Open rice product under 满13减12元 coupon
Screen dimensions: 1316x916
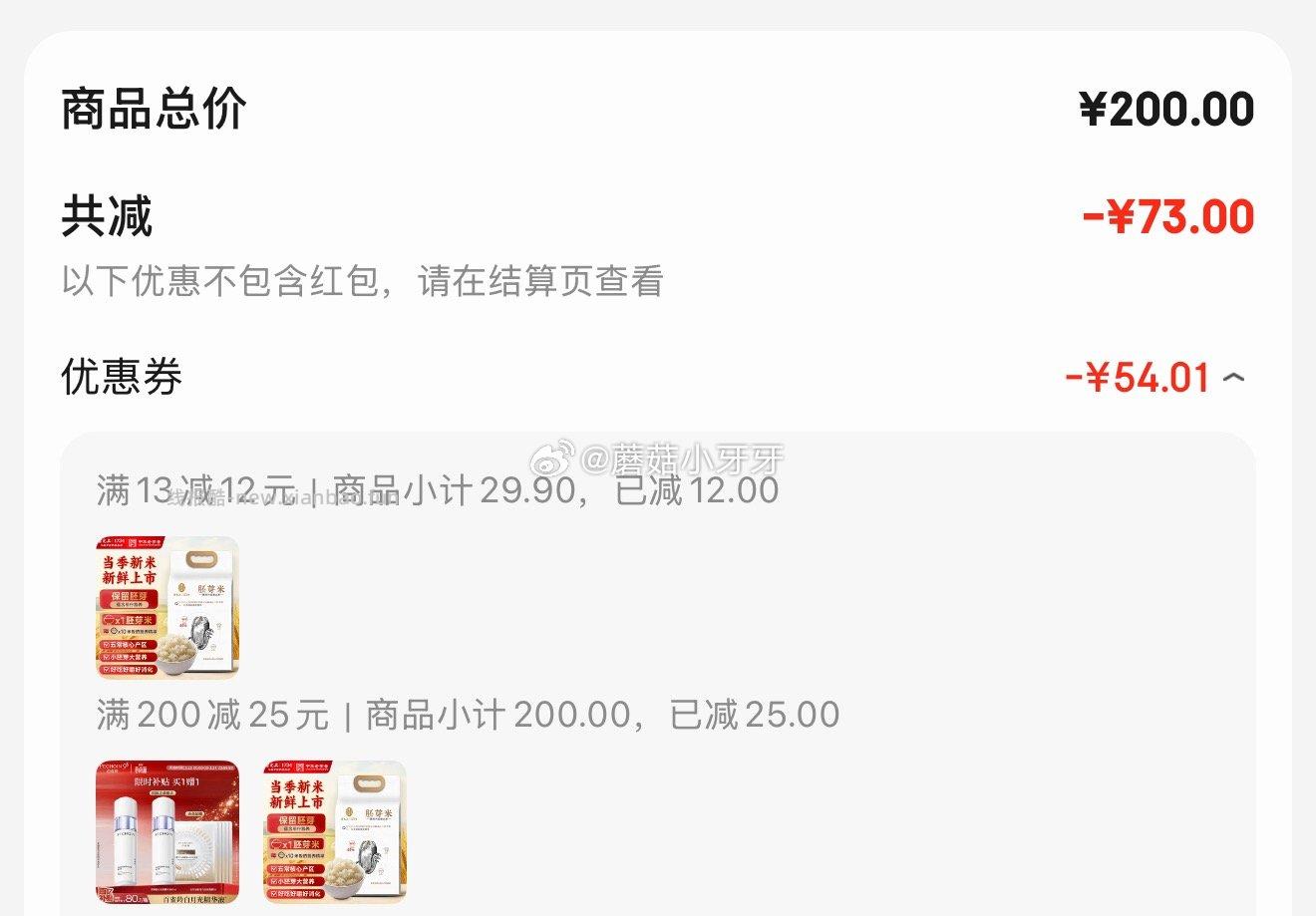(167, 607)
